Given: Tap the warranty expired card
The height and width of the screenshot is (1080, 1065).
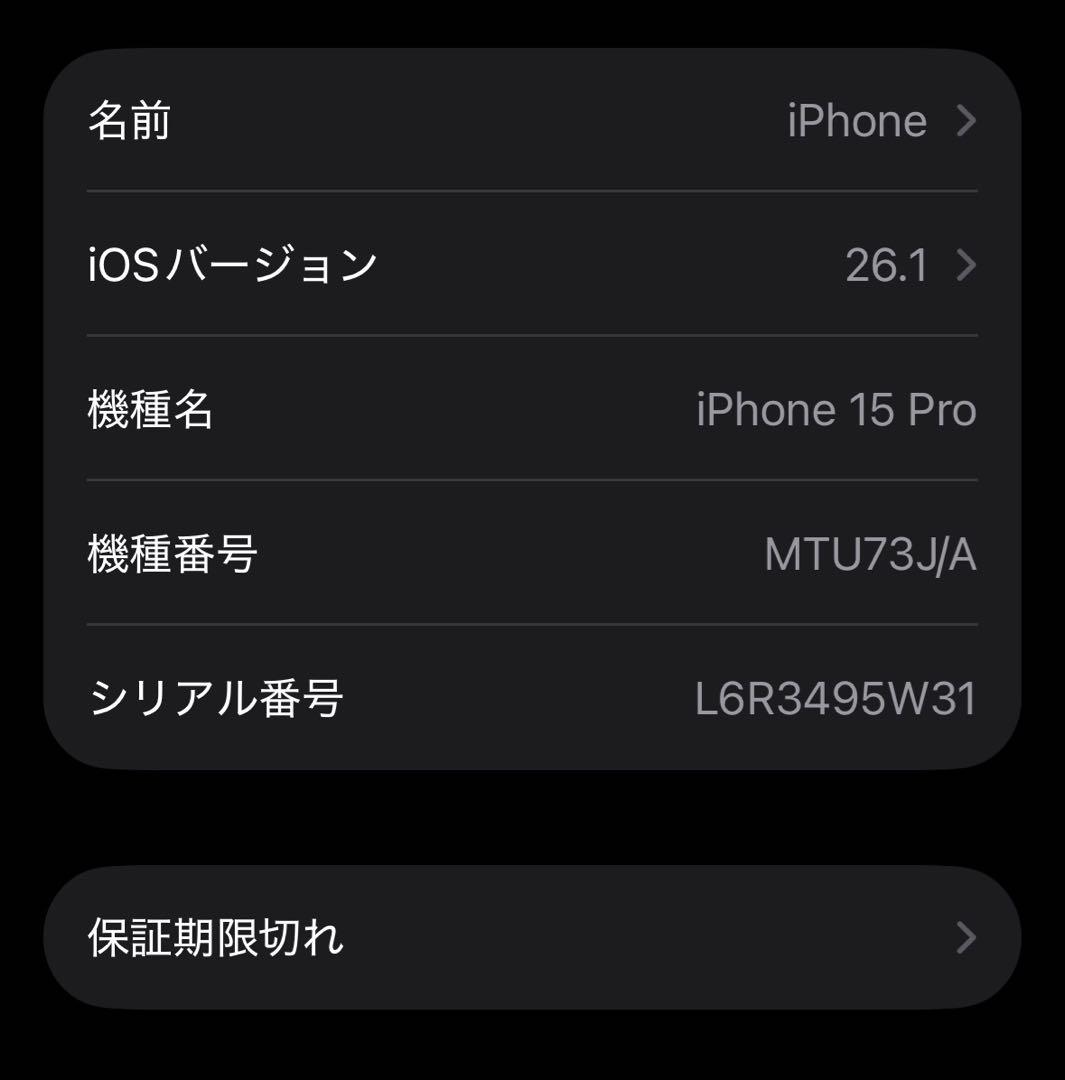Looking at the screenshot, I should tap(532, 937).
